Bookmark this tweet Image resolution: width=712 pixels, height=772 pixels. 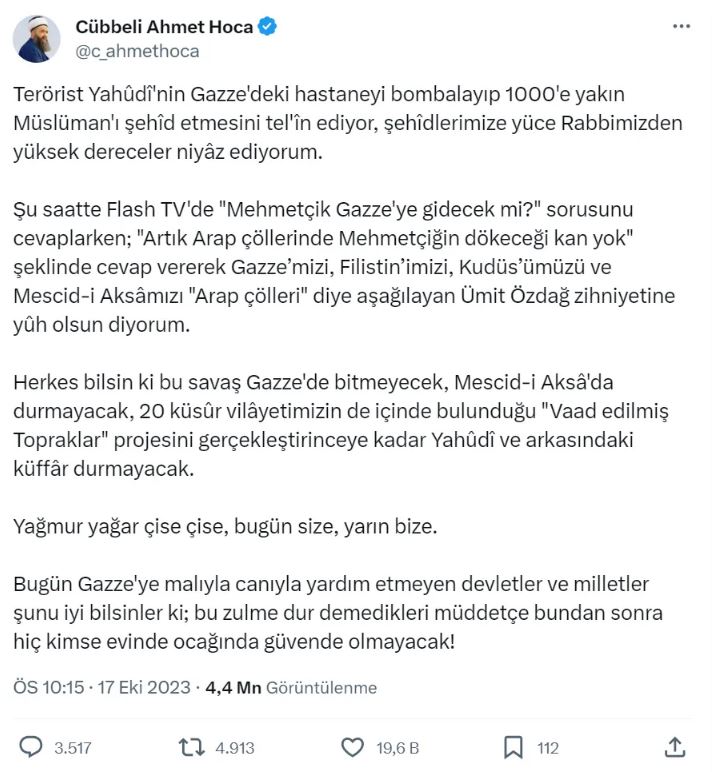[513, 746]
